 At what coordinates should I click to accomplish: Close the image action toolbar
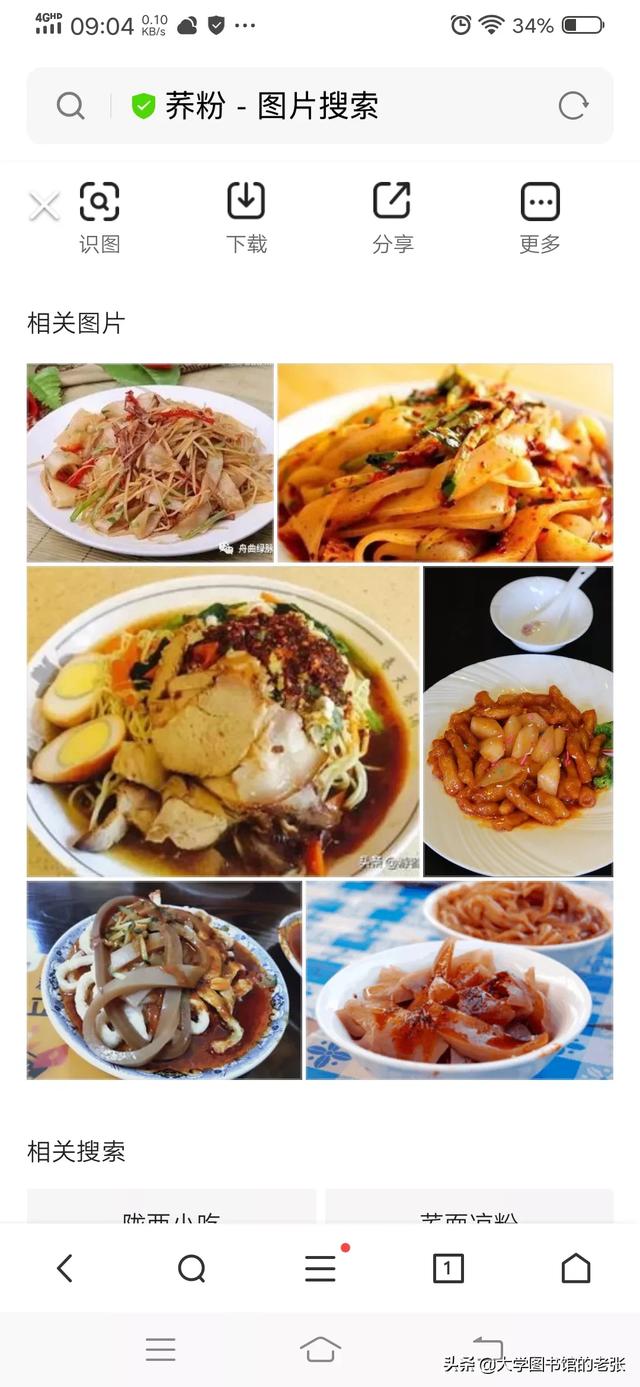point(44,207)
